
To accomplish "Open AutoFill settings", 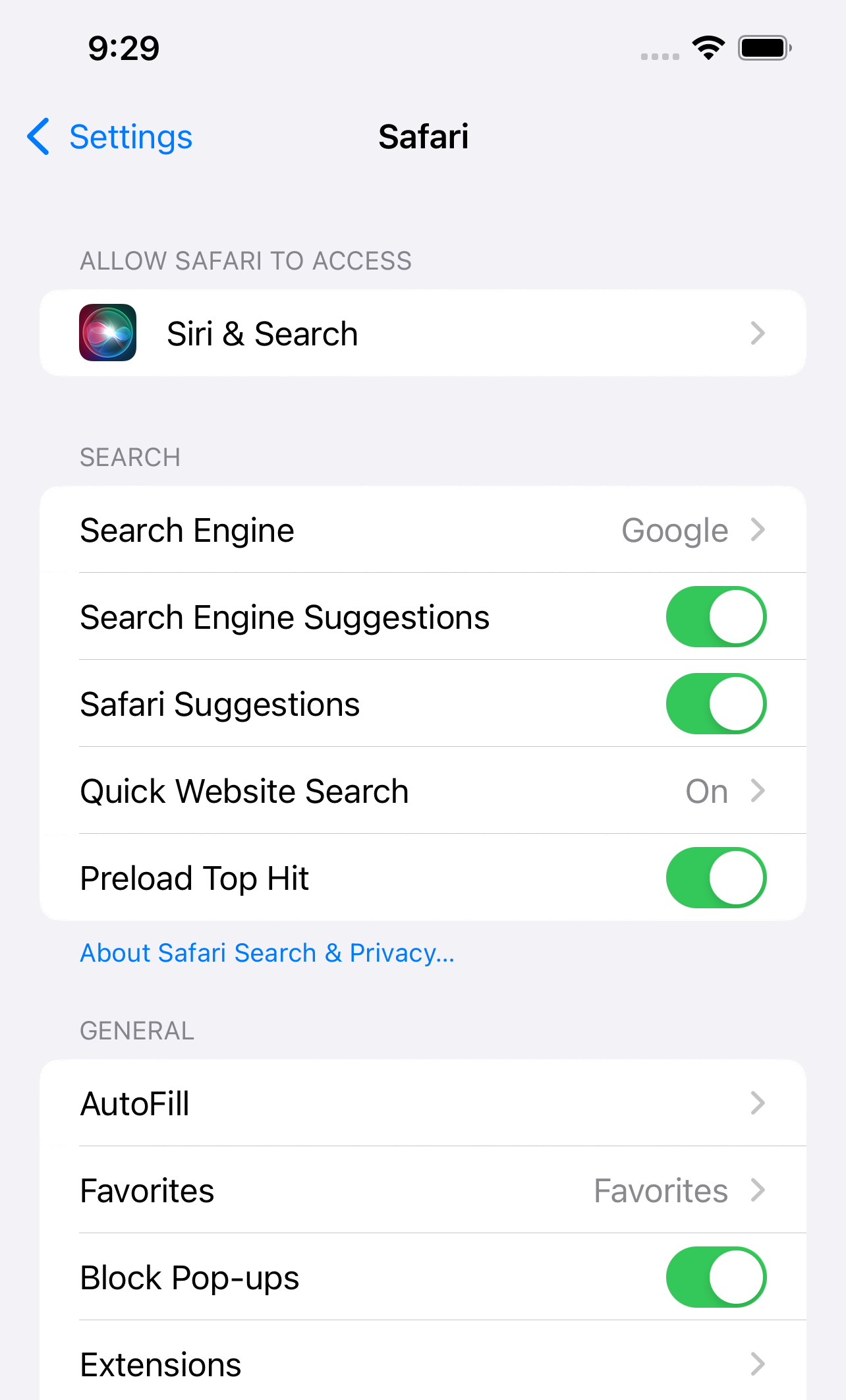I will click(x=422, y=1103).
